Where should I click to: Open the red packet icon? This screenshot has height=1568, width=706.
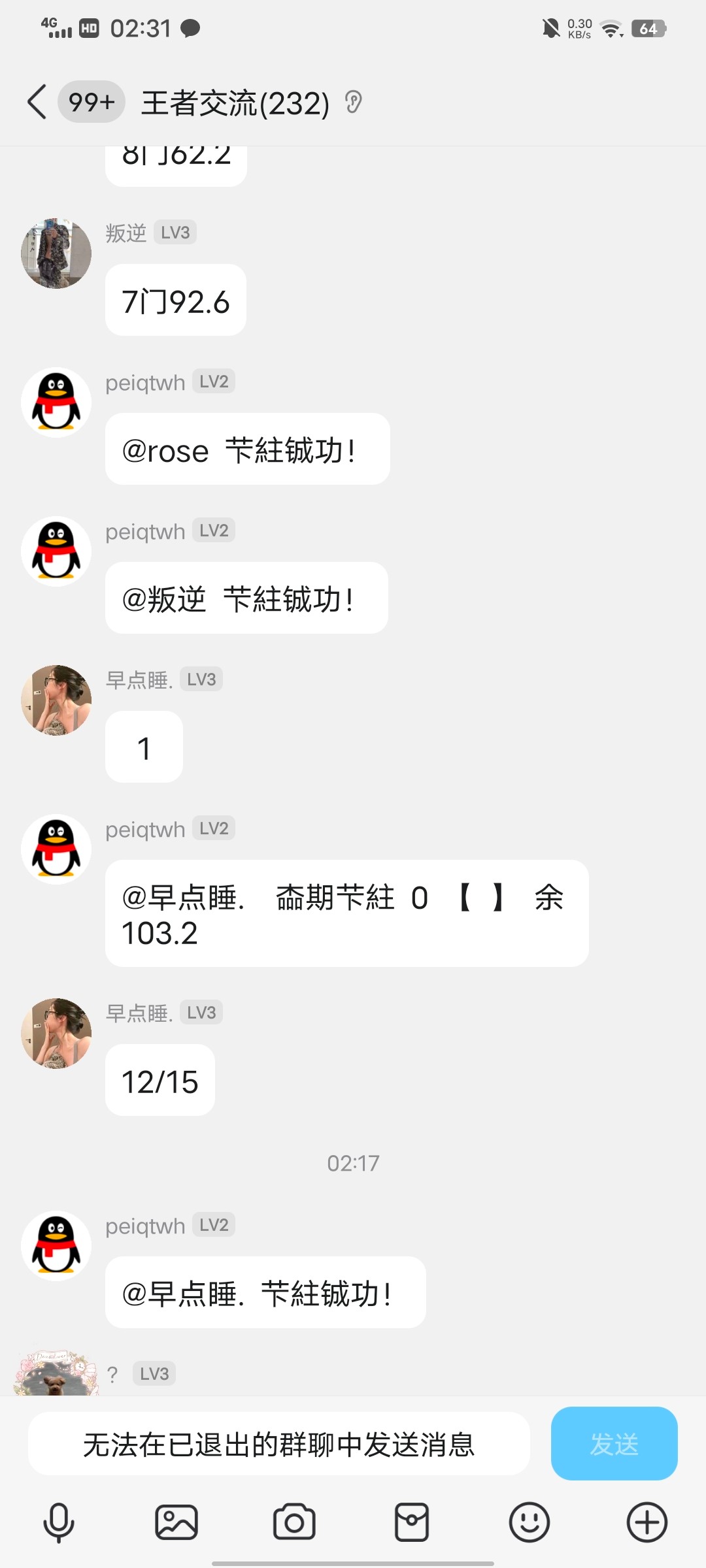point(412,1522)
